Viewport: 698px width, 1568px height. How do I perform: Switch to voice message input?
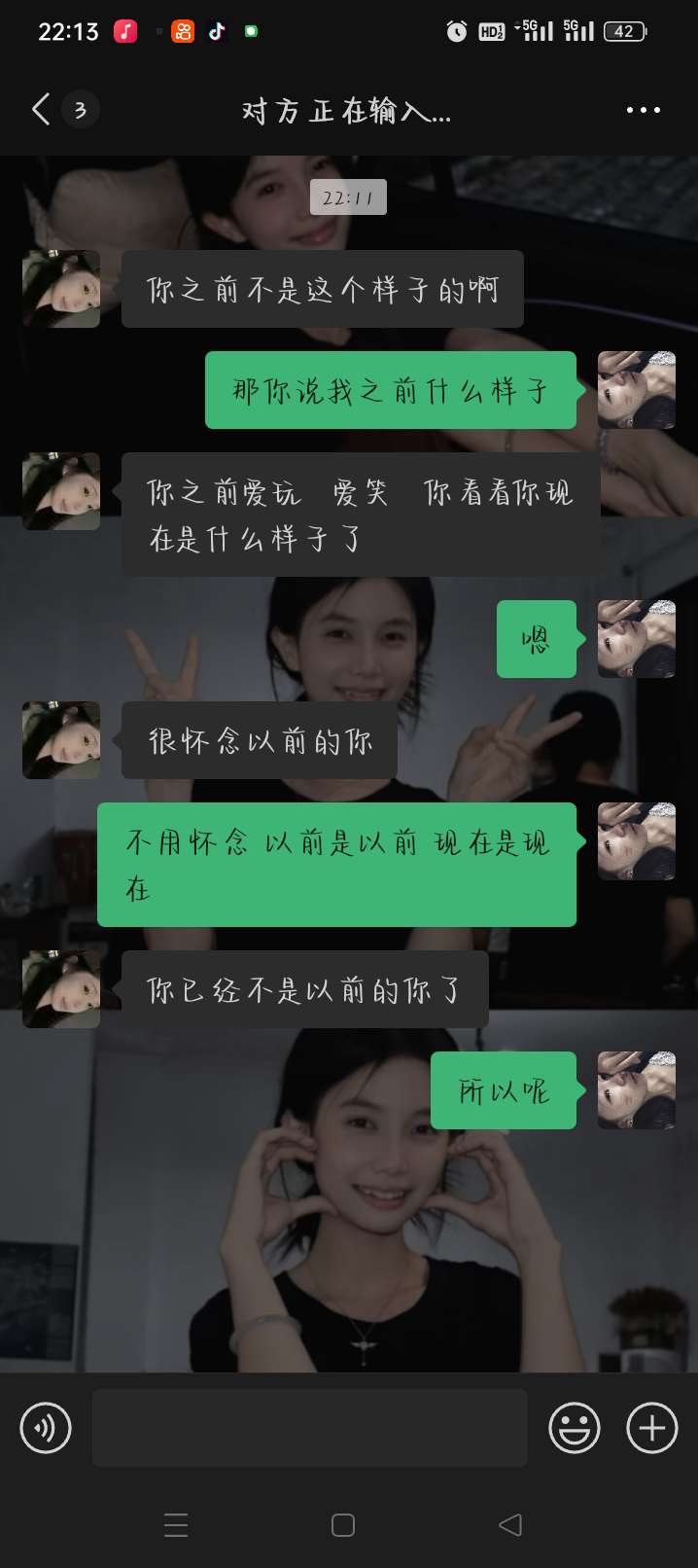pos(46,1428)
